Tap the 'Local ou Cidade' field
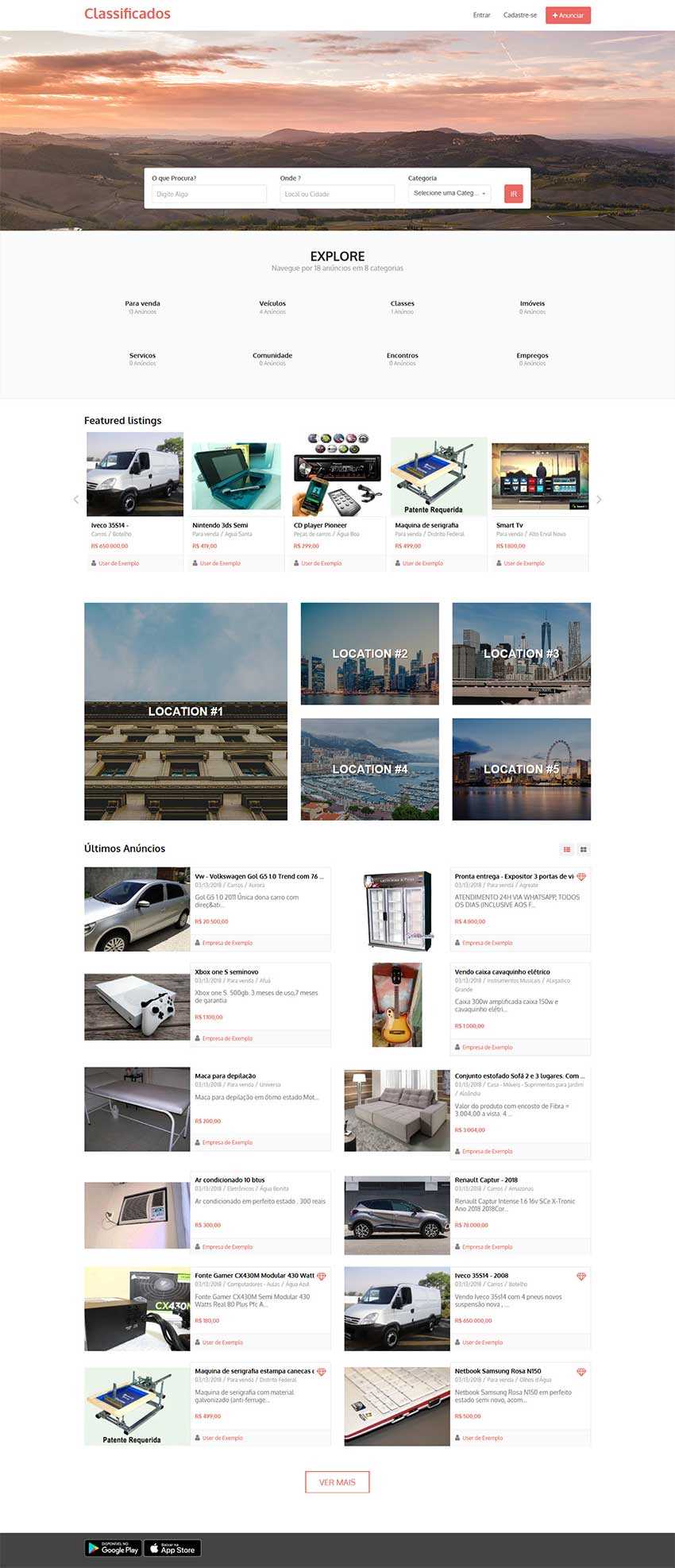 [337, 194]
